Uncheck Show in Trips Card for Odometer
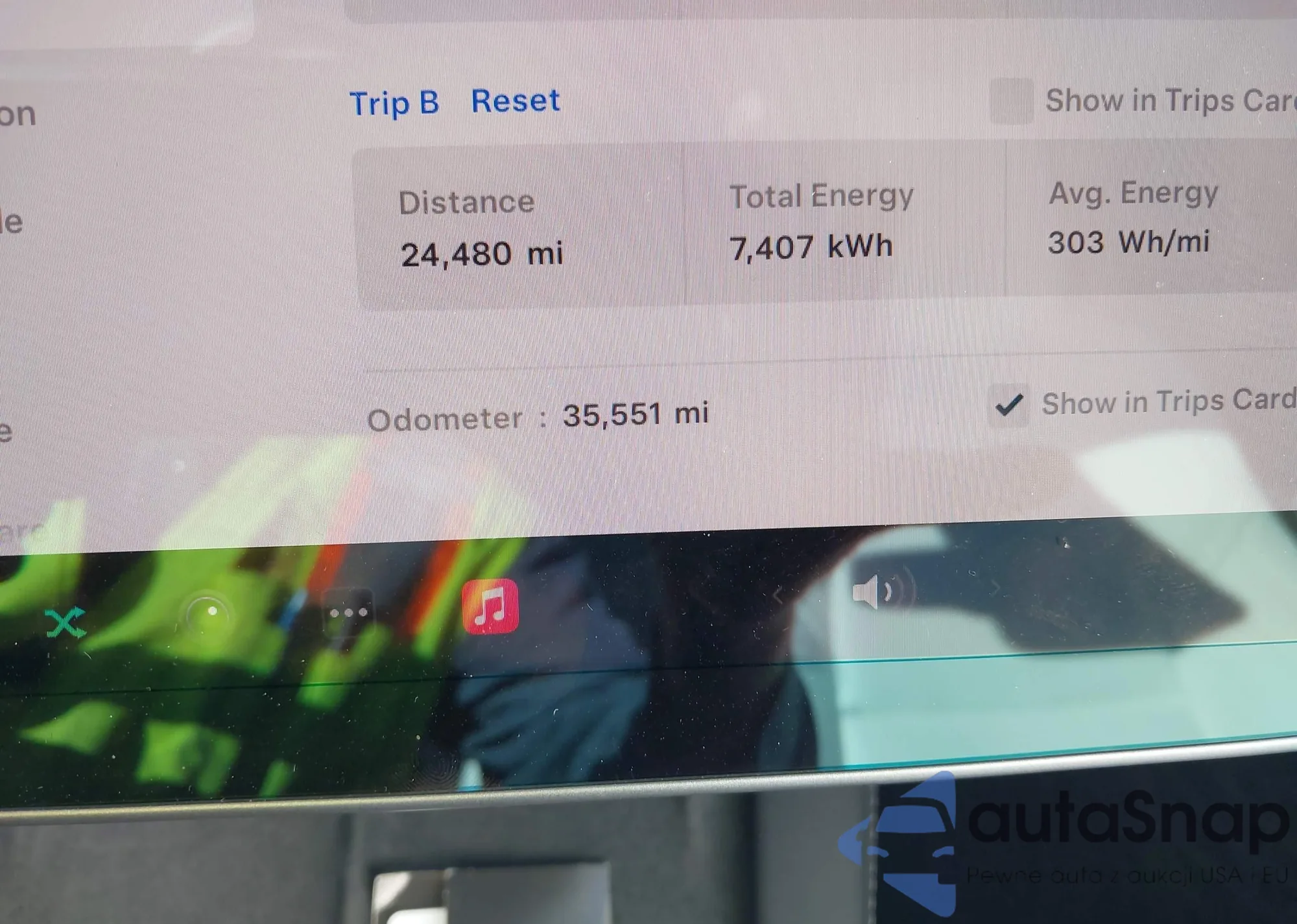Viewport: 1297px width, 924px height. [x=1009, y=405]
